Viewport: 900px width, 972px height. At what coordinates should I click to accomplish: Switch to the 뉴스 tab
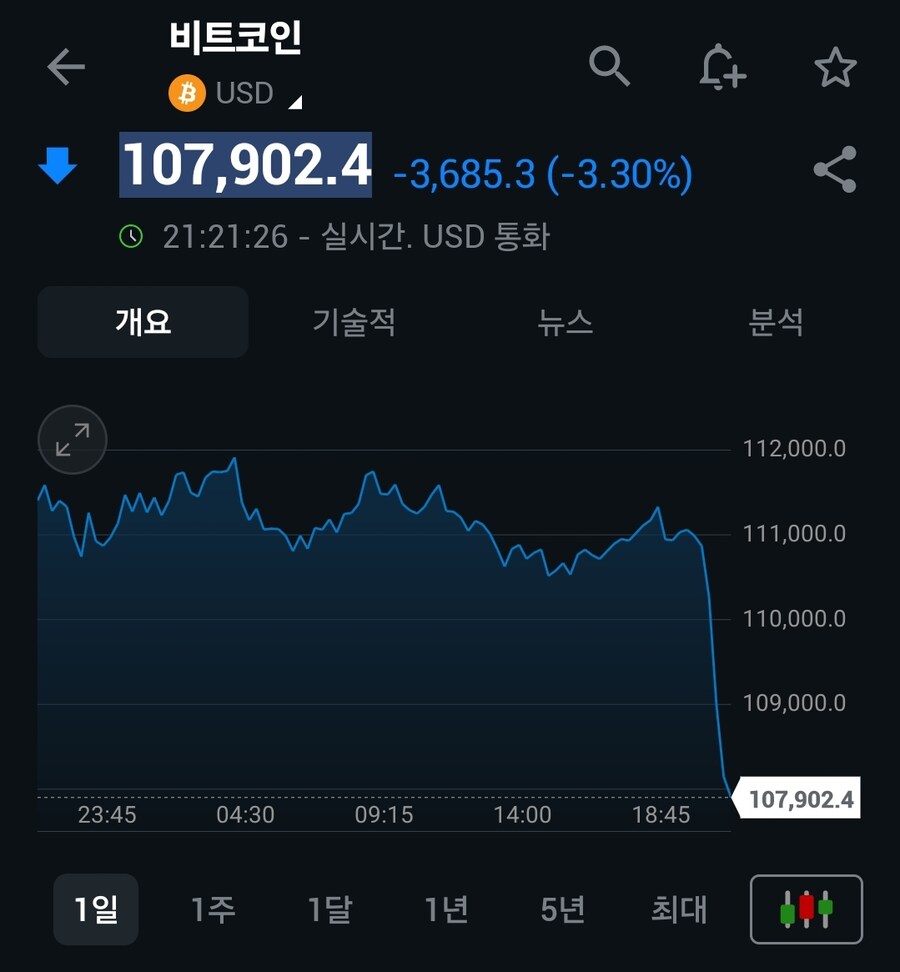565,321
